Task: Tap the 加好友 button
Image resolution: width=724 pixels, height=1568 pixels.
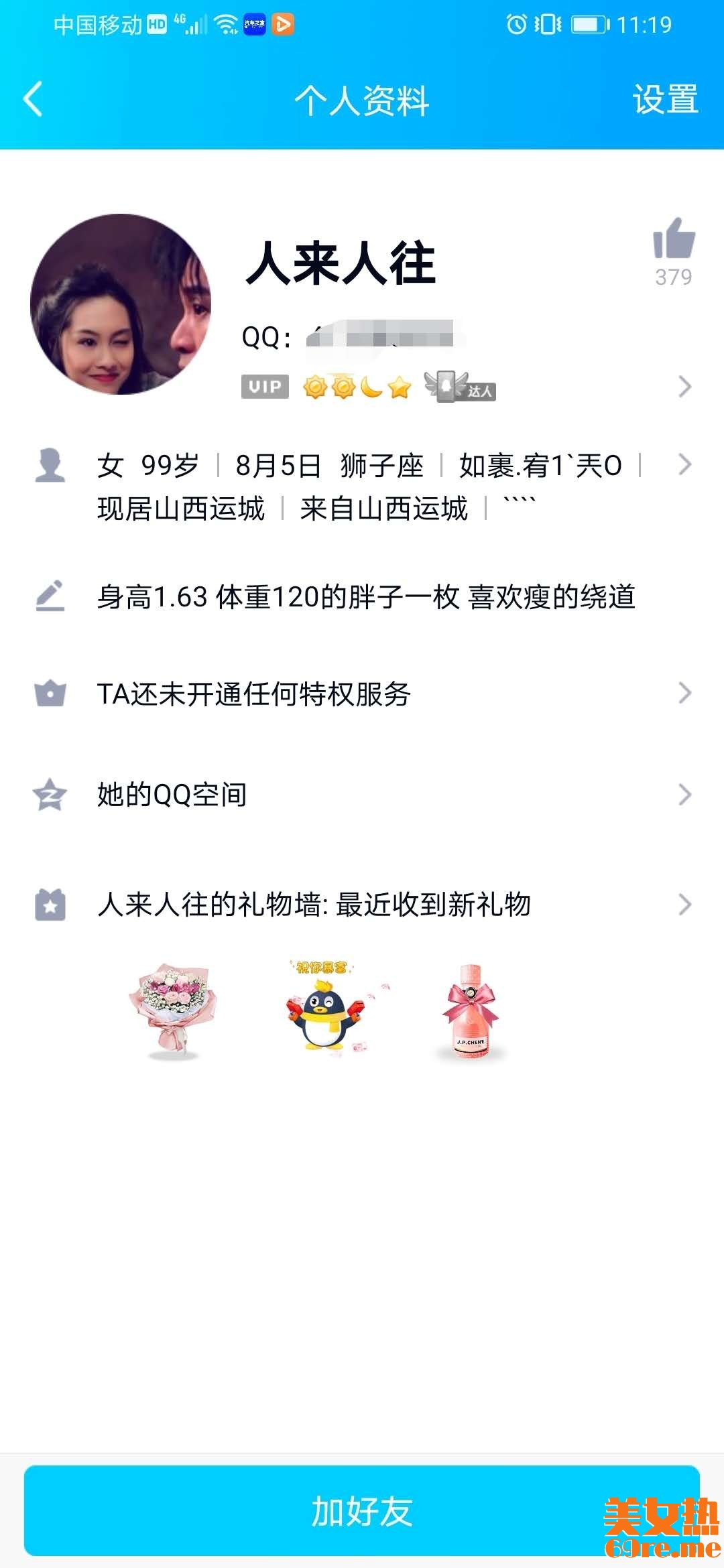Action: pos(362,1510)
